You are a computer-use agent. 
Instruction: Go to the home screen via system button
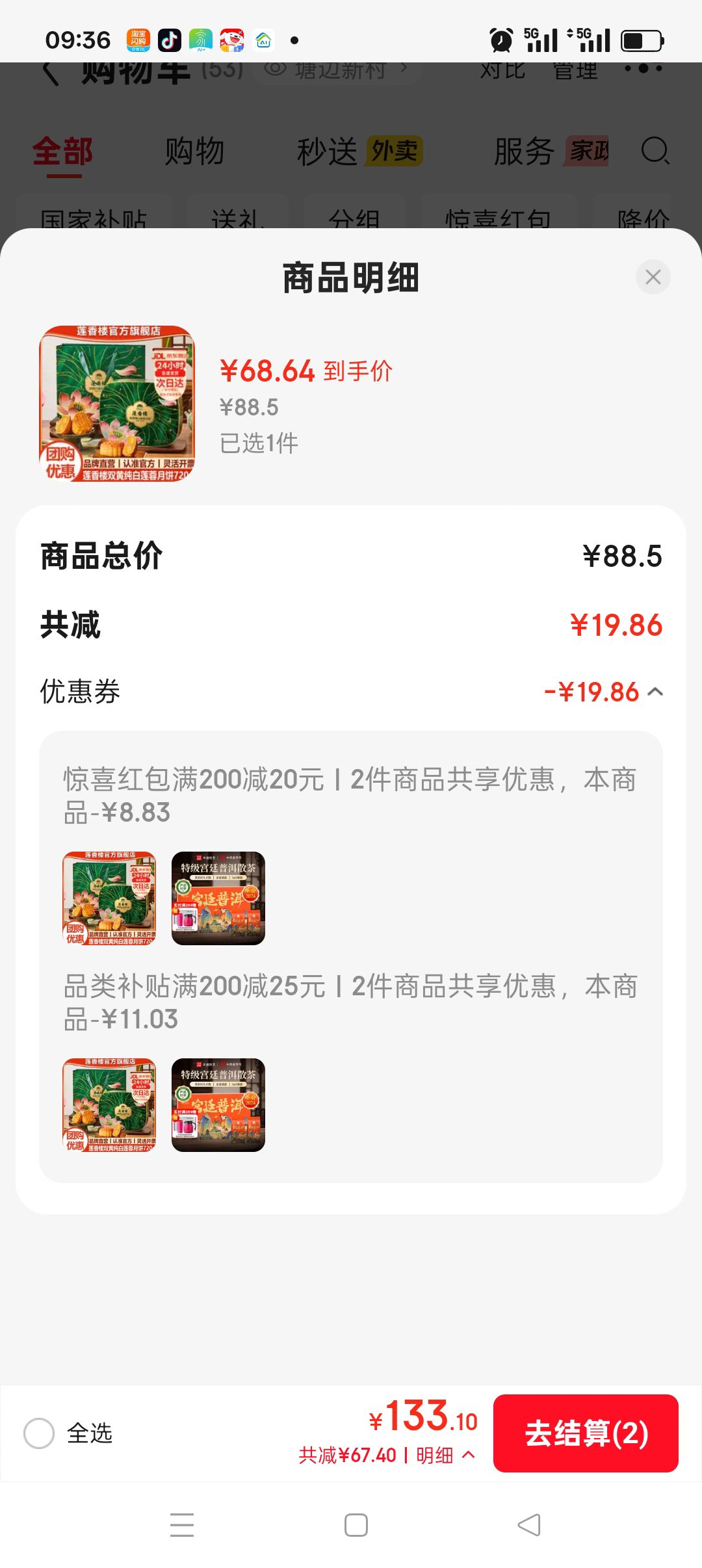[356, 1525]
